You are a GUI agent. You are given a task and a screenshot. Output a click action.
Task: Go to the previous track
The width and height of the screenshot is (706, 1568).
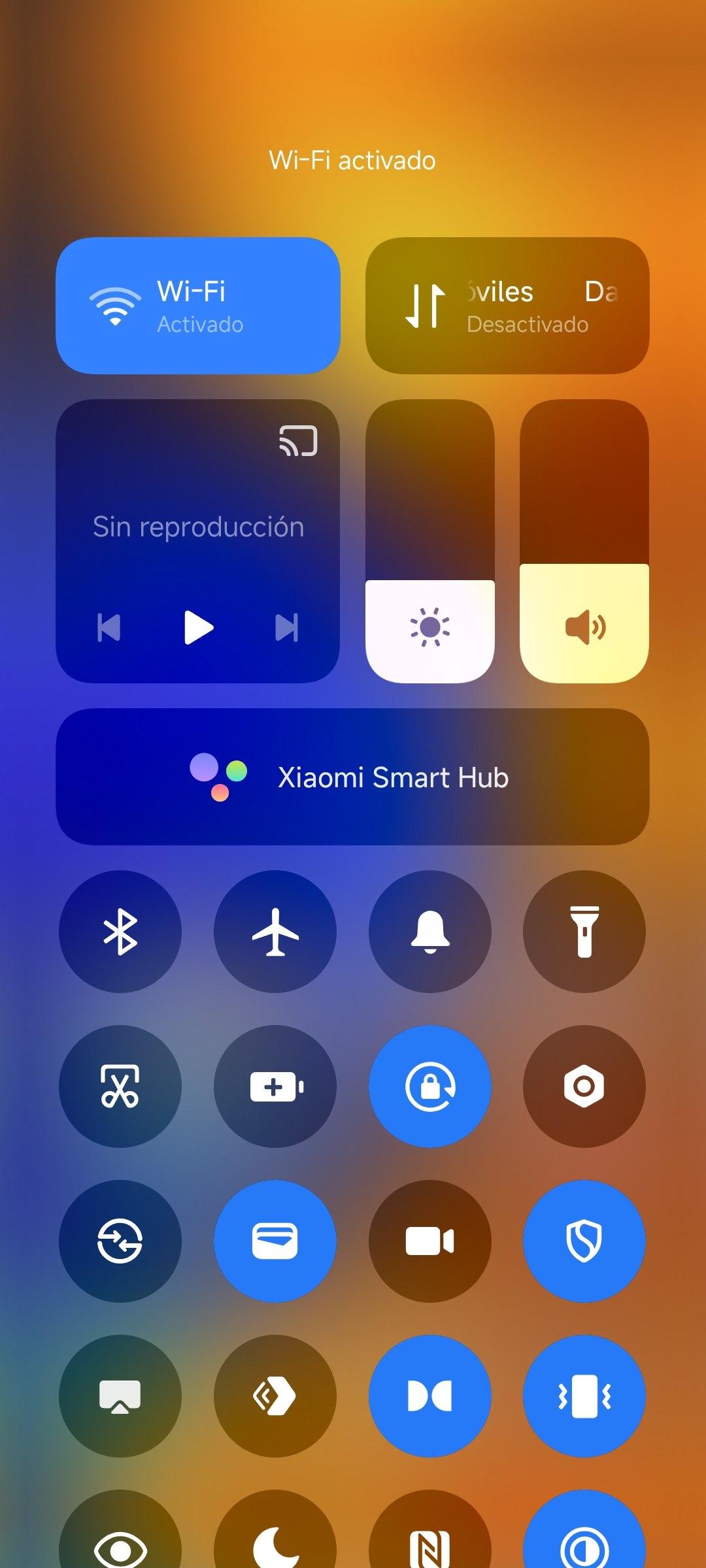109,628
